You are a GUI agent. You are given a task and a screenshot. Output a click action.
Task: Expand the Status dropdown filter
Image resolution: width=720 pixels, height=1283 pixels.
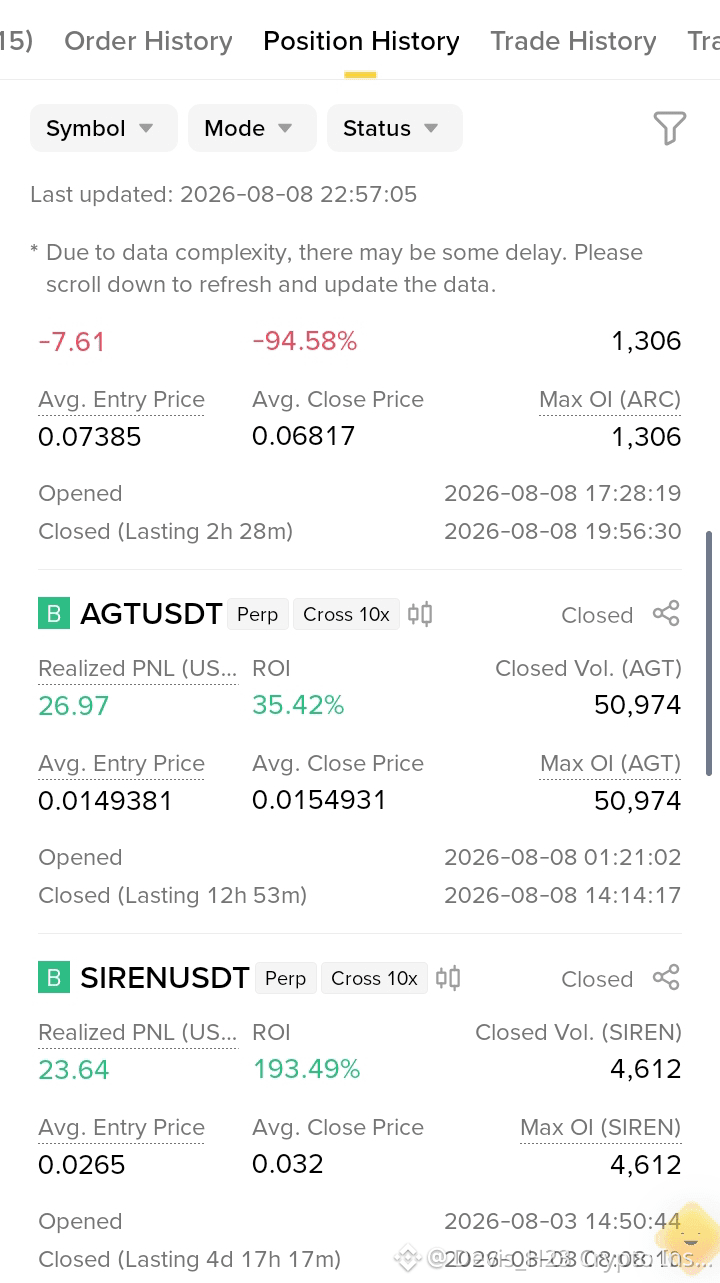[x=394, y=128]
